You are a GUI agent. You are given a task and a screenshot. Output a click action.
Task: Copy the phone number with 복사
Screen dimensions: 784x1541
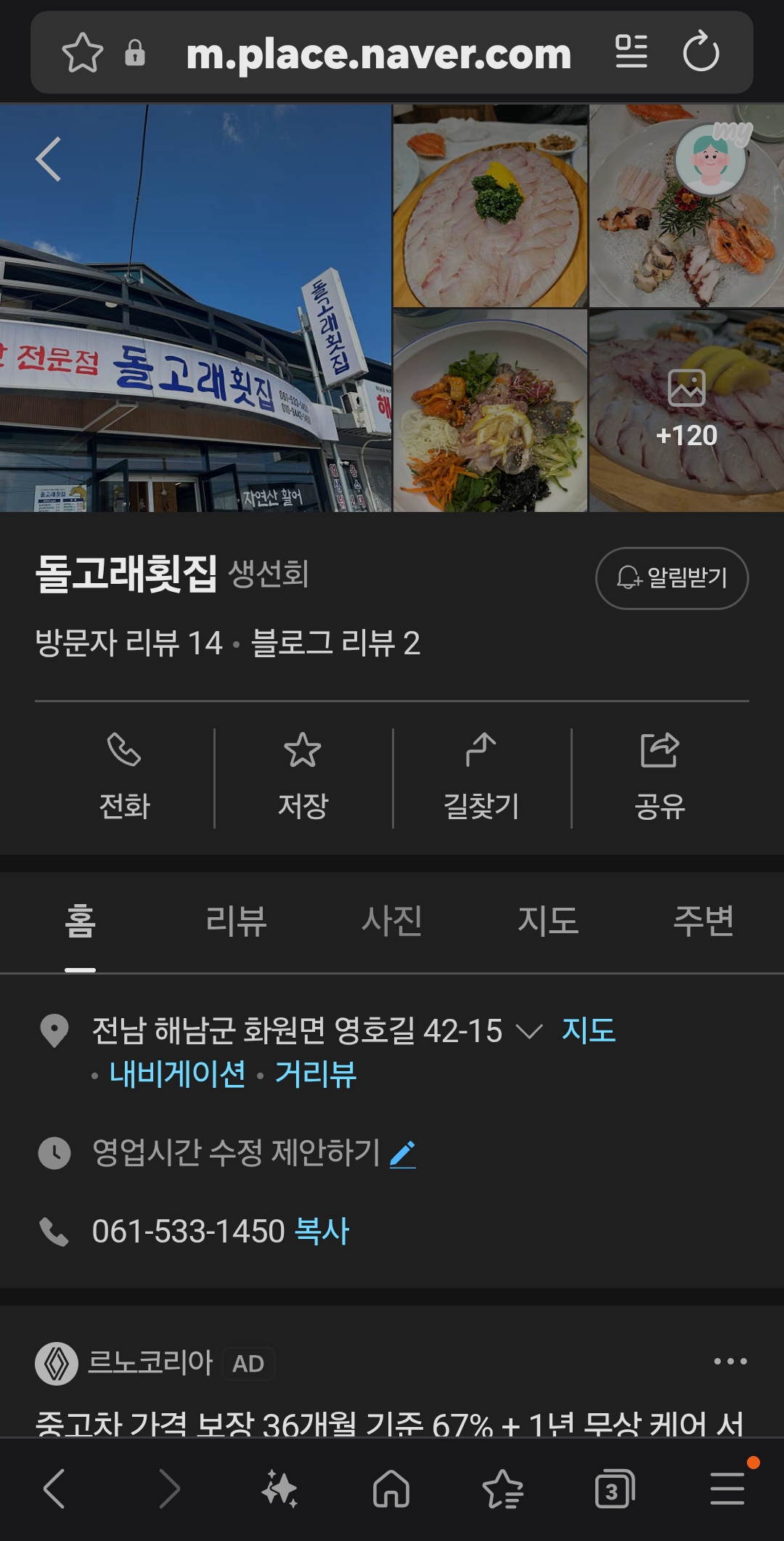tap(322, 1232)
